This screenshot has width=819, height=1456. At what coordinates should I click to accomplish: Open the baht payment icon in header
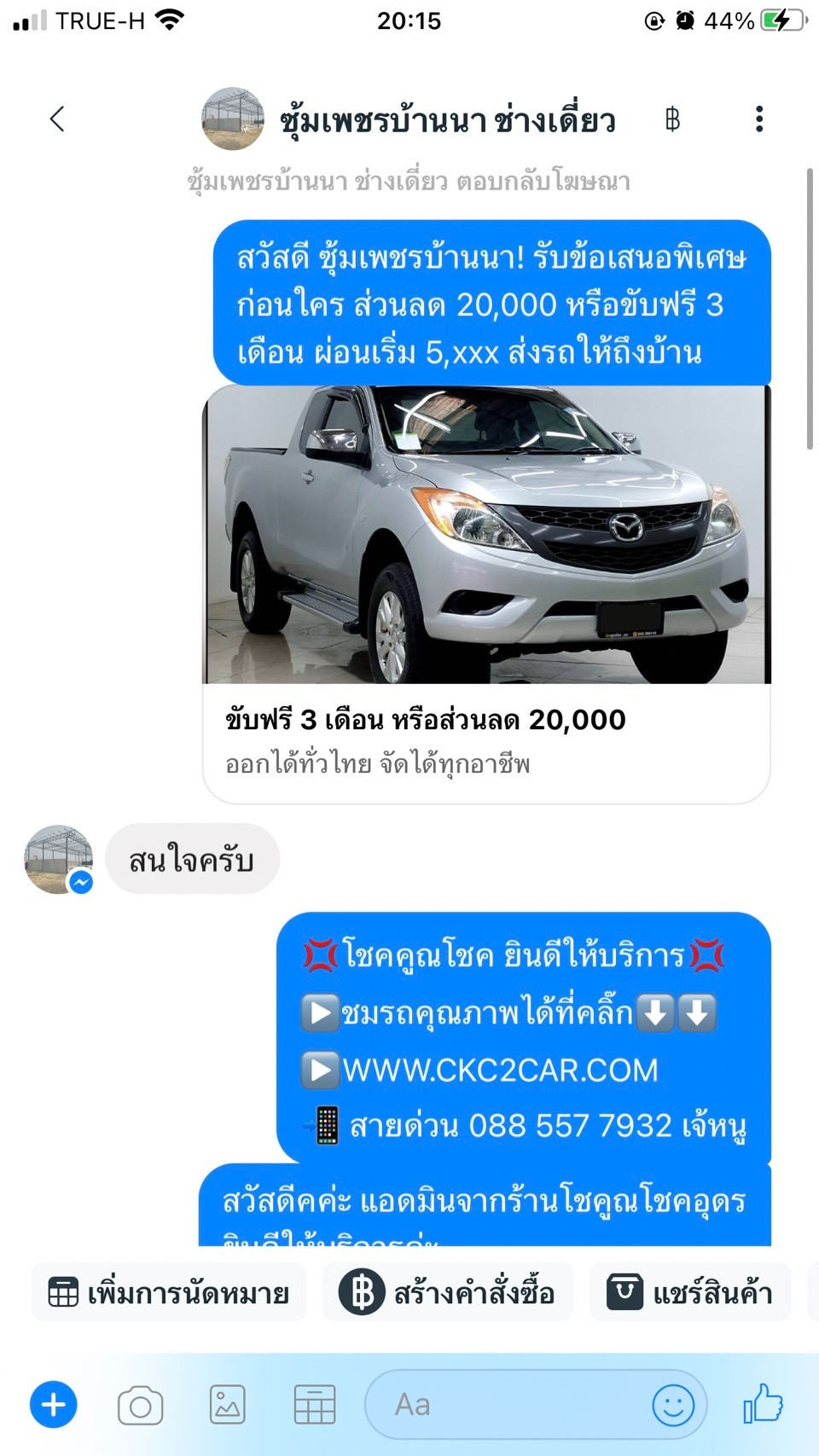pos(672,119)
